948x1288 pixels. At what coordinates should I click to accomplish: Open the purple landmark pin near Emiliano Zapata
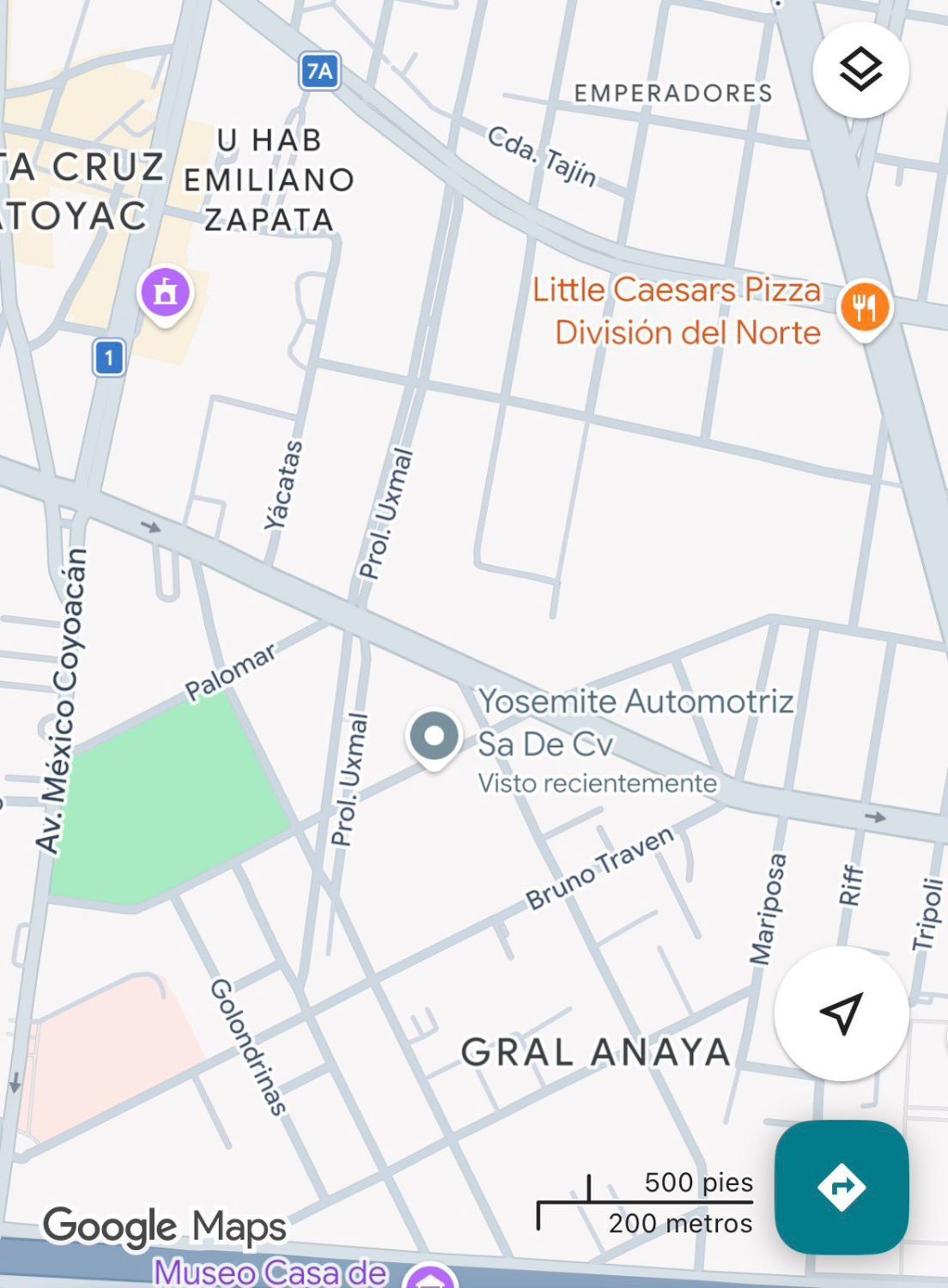pos(166,293)
